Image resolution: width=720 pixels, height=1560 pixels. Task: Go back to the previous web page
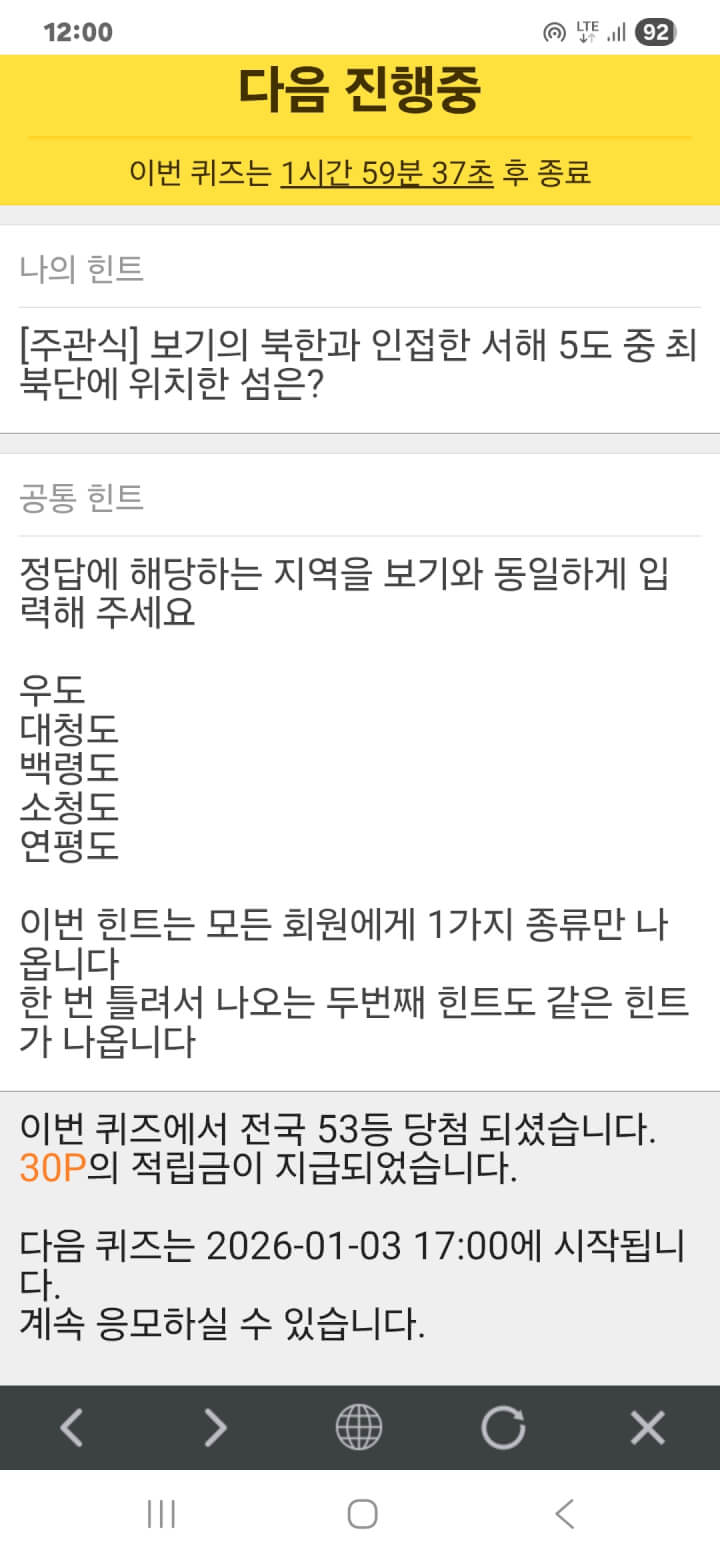click(x=71, y=1427)
